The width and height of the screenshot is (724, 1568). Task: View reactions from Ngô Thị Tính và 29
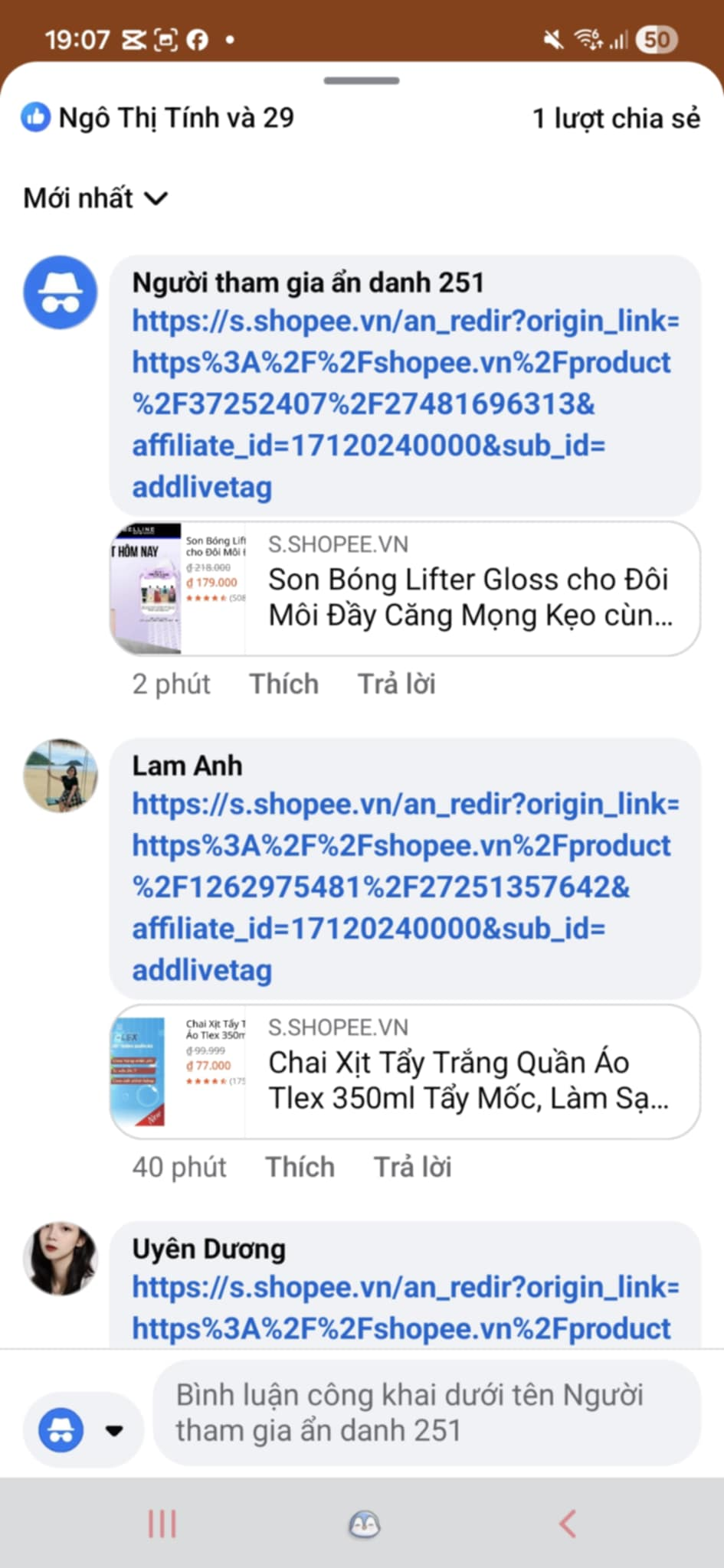[159, 118]
